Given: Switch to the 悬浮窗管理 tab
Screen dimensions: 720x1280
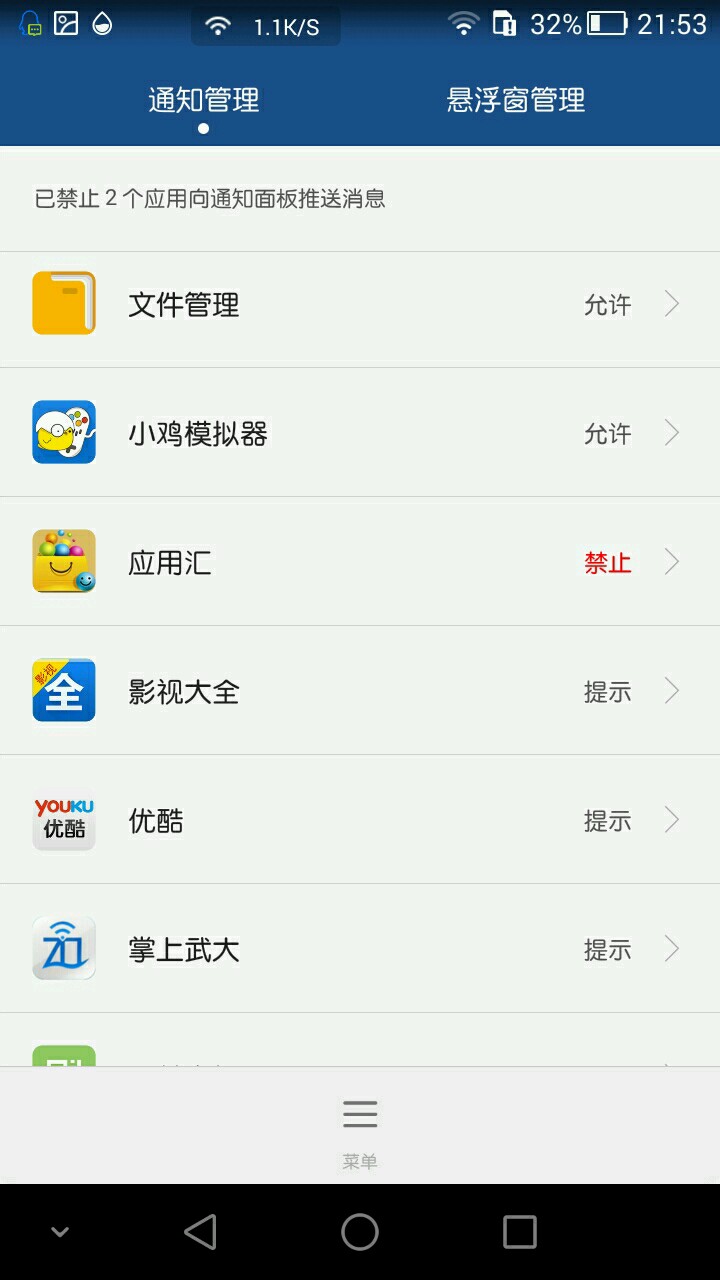Looking at the screenshot, I should click(x=515, y=101).
